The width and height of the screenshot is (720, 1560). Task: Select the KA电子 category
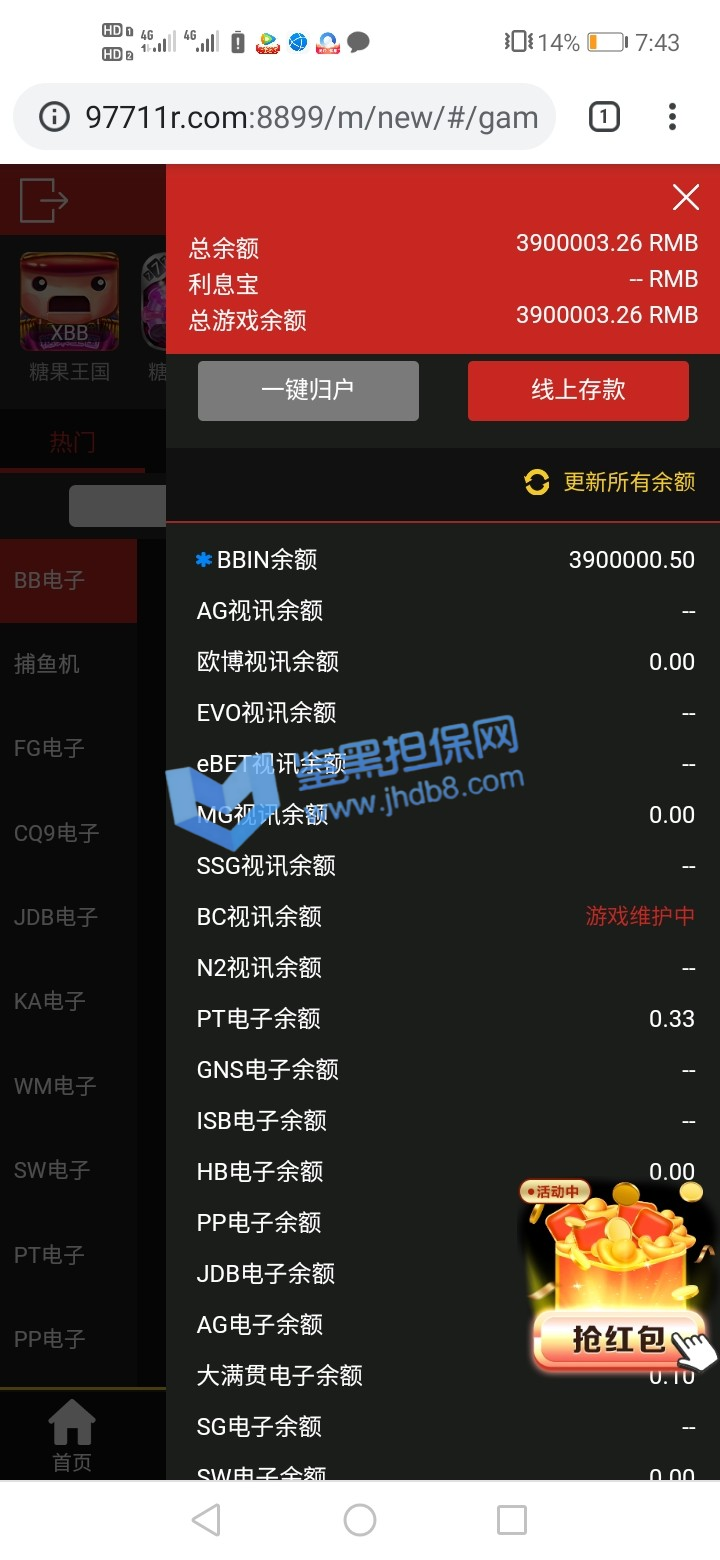[x=50, y=1001]
